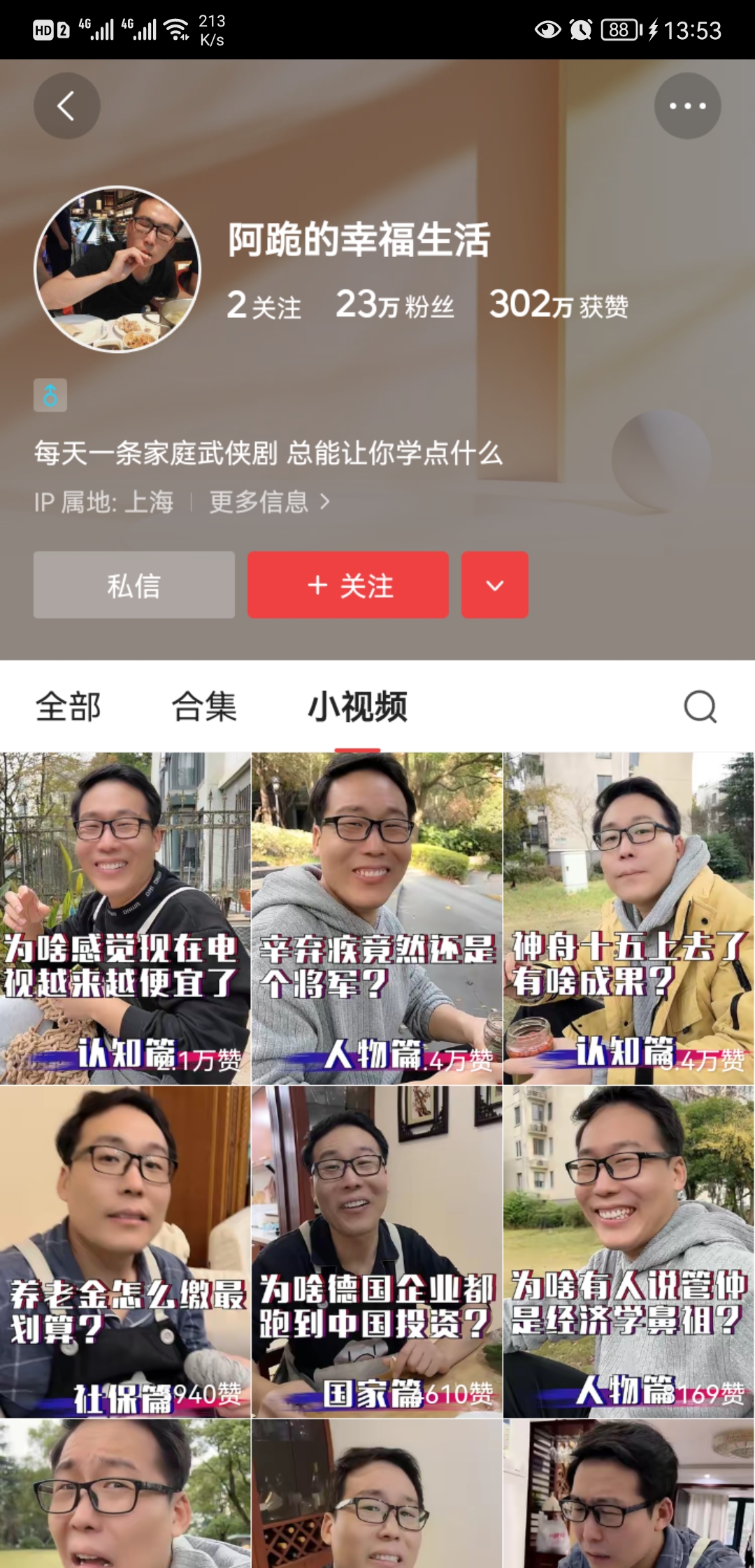The height and width of the screenshot is (1568, 755).
Task: Play video 为啥感觉现在电视越来越便宜了
Action: coord(125,918)
